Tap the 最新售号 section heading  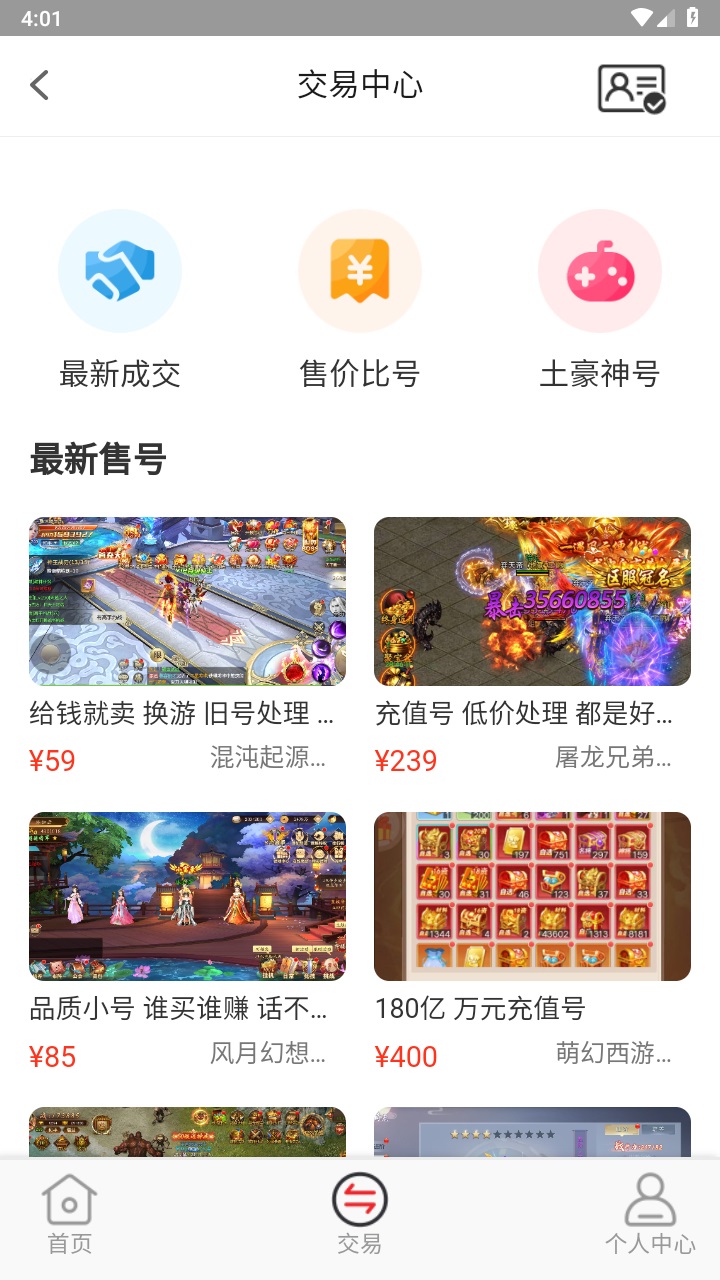pyautogui.click(x=95, y=459)
